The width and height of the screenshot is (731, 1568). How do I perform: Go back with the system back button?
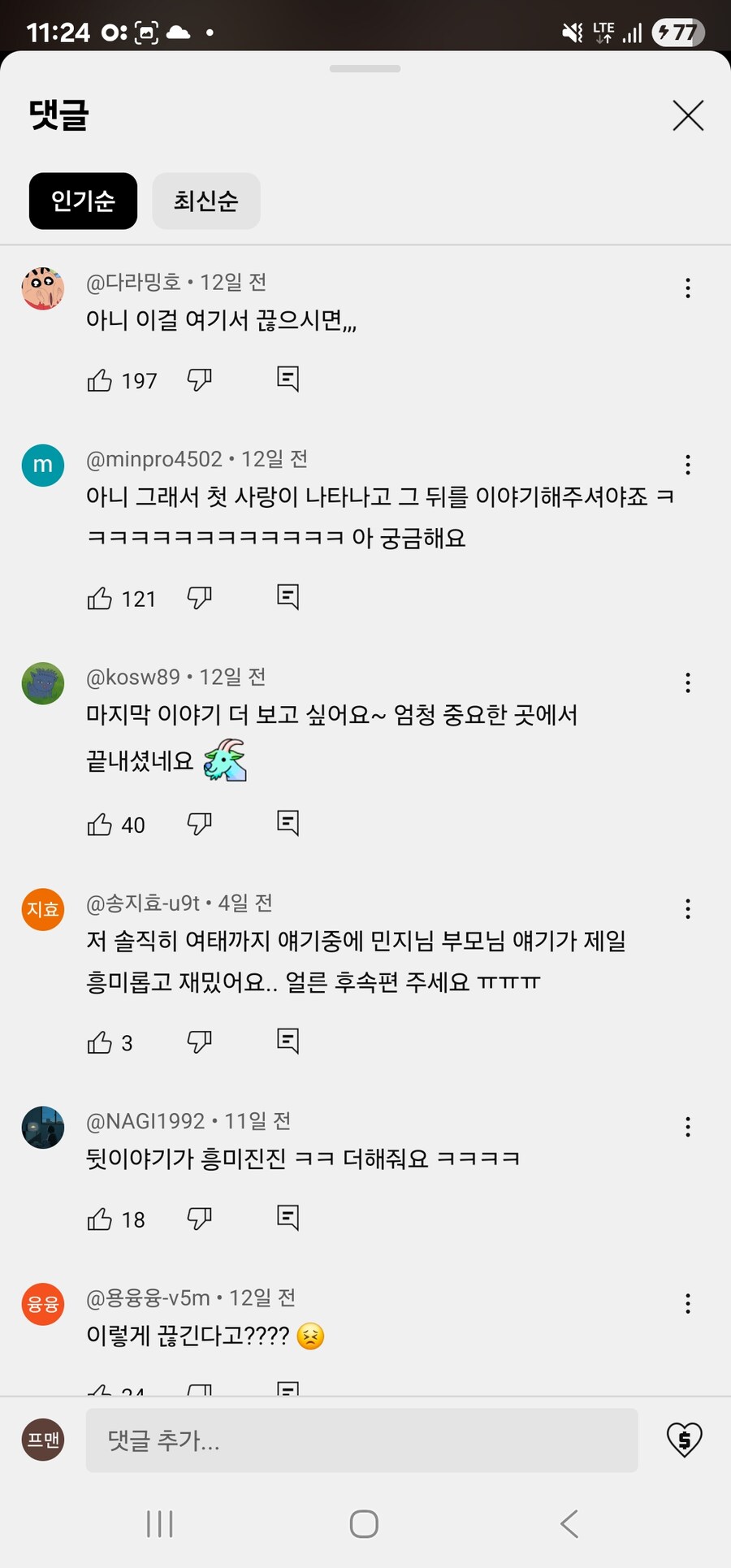coord(569,1524)
